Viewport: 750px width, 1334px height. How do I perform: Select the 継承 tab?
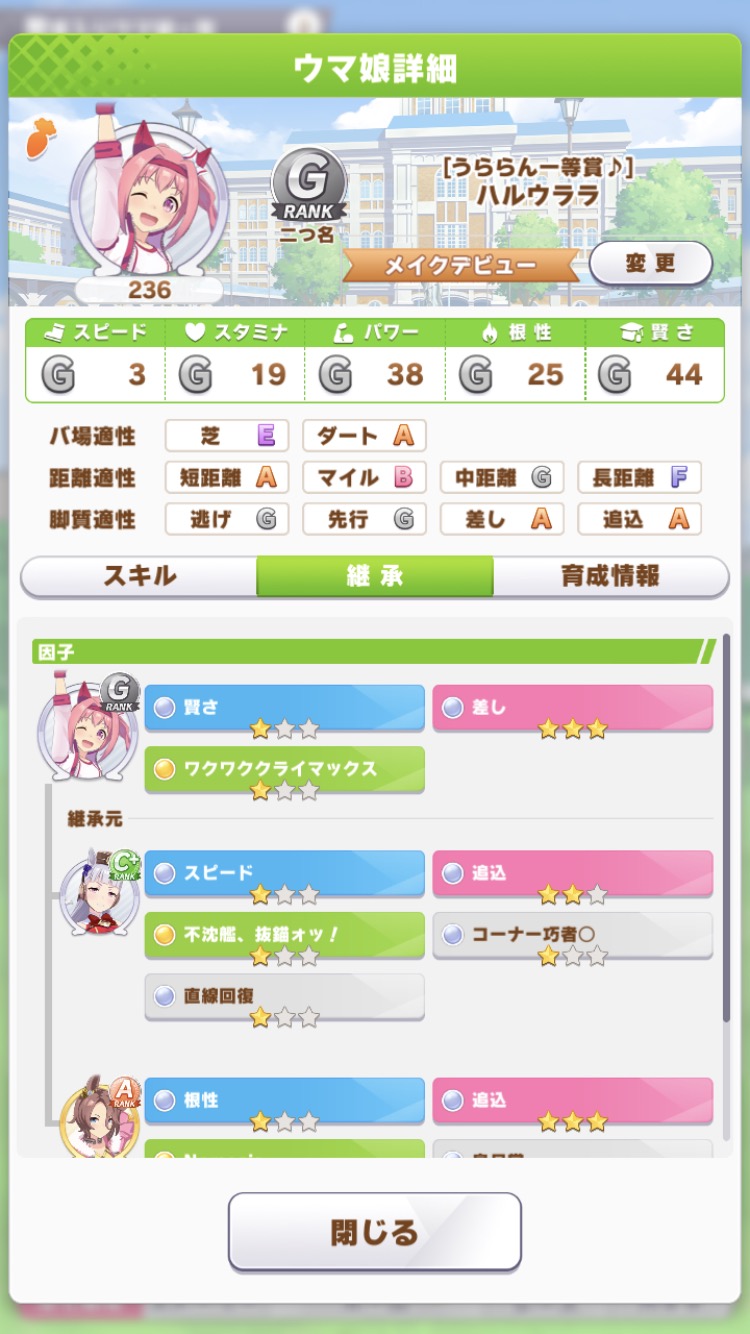(375, 576)
